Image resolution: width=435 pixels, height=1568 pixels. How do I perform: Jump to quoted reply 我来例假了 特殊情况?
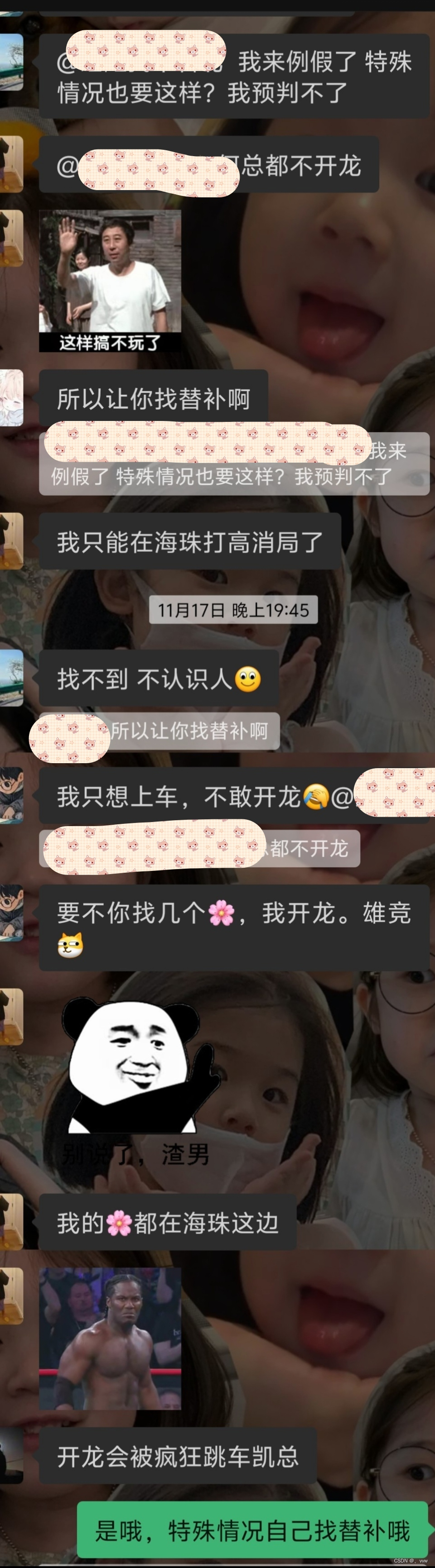click(x=234, y=464)
